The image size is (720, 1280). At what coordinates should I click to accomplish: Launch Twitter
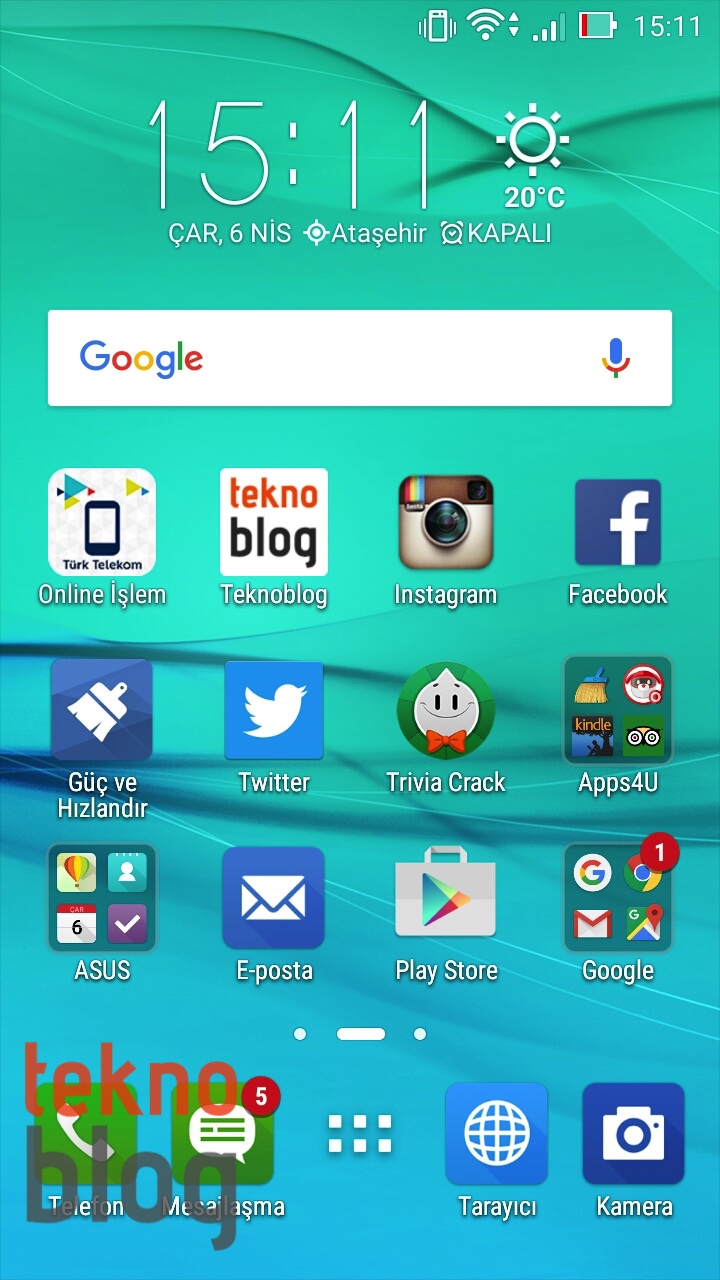[x=274, y=710]
